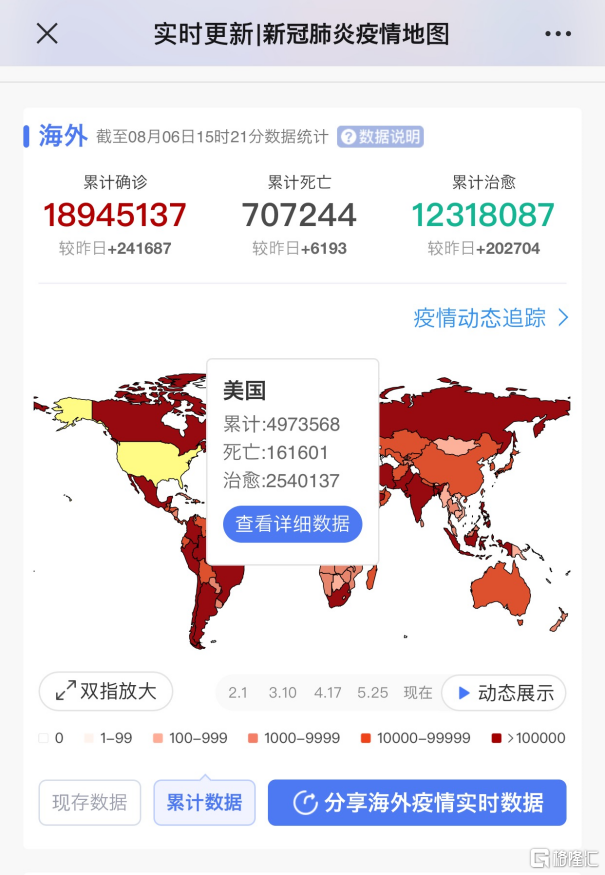Screen dimensions: 605x875
Task: Switch to 现存数据 view
Action: pyautogui.click(x=90, y=802)
